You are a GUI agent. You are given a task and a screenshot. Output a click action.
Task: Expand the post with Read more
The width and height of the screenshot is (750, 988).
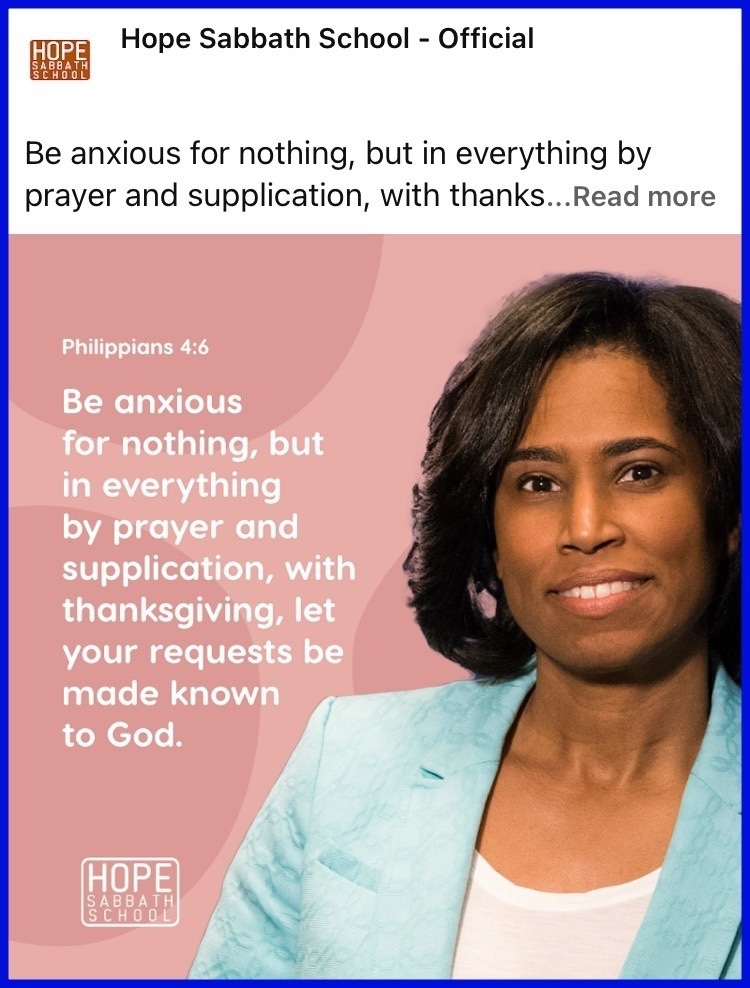pos(644,197)
